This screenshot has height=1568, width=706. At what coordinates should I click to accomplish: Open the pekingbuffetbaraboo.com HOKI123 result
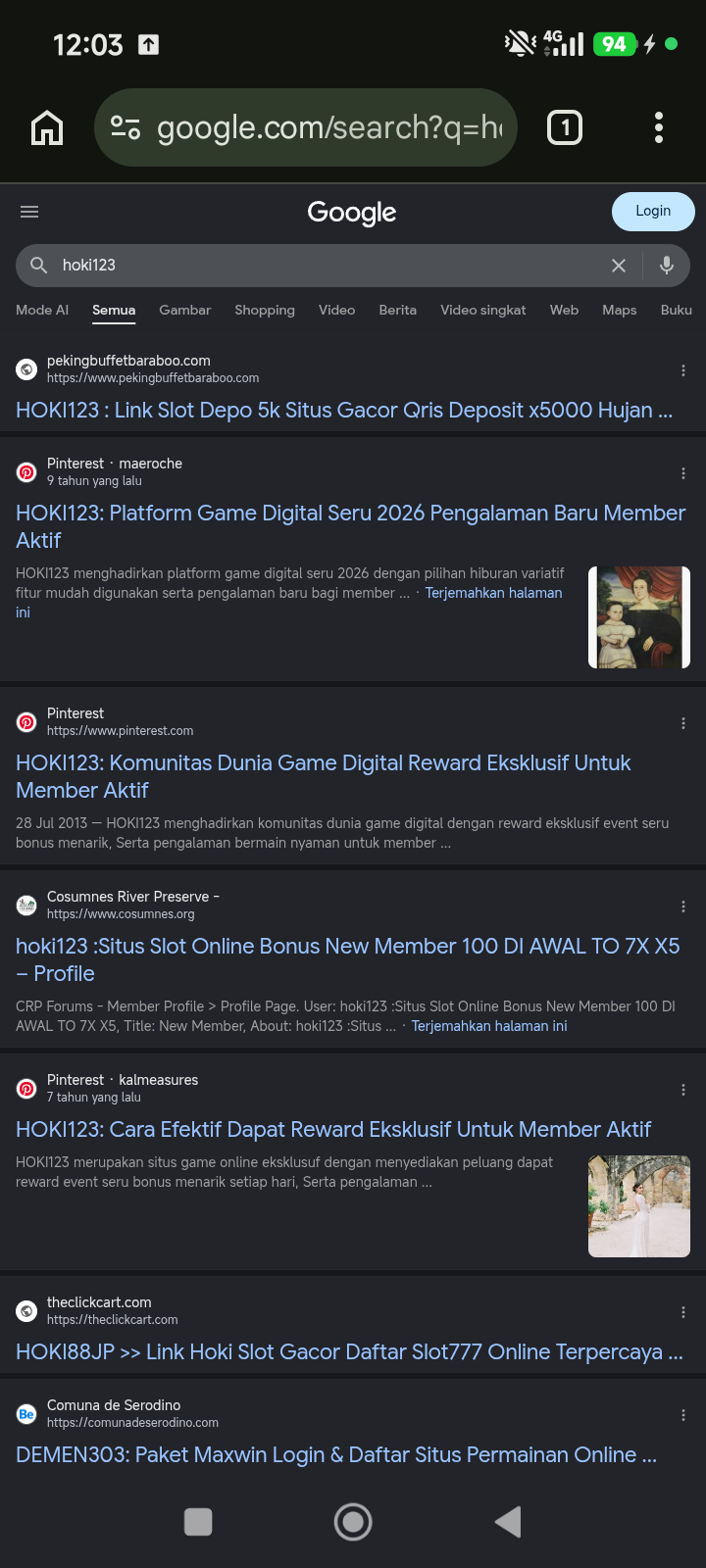tap(344, 411)
